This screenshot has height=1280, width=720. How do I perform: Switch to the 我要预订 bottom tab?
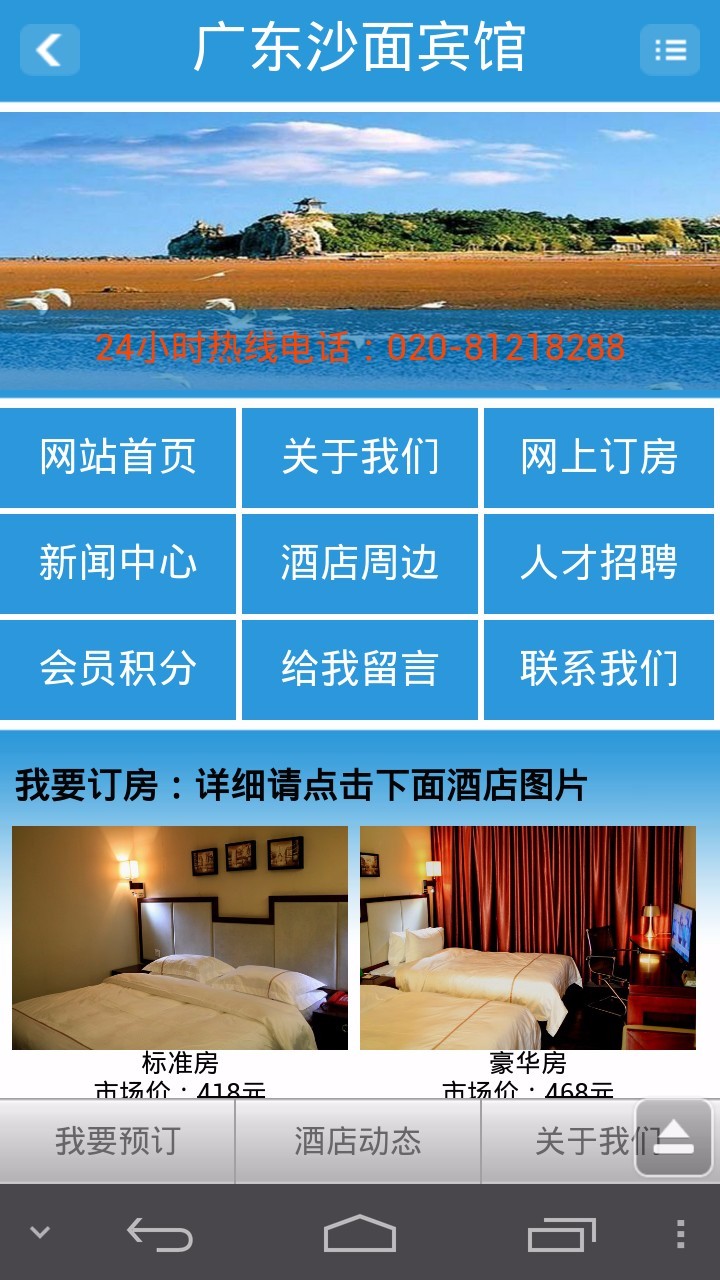click(x=118, y=1139)
